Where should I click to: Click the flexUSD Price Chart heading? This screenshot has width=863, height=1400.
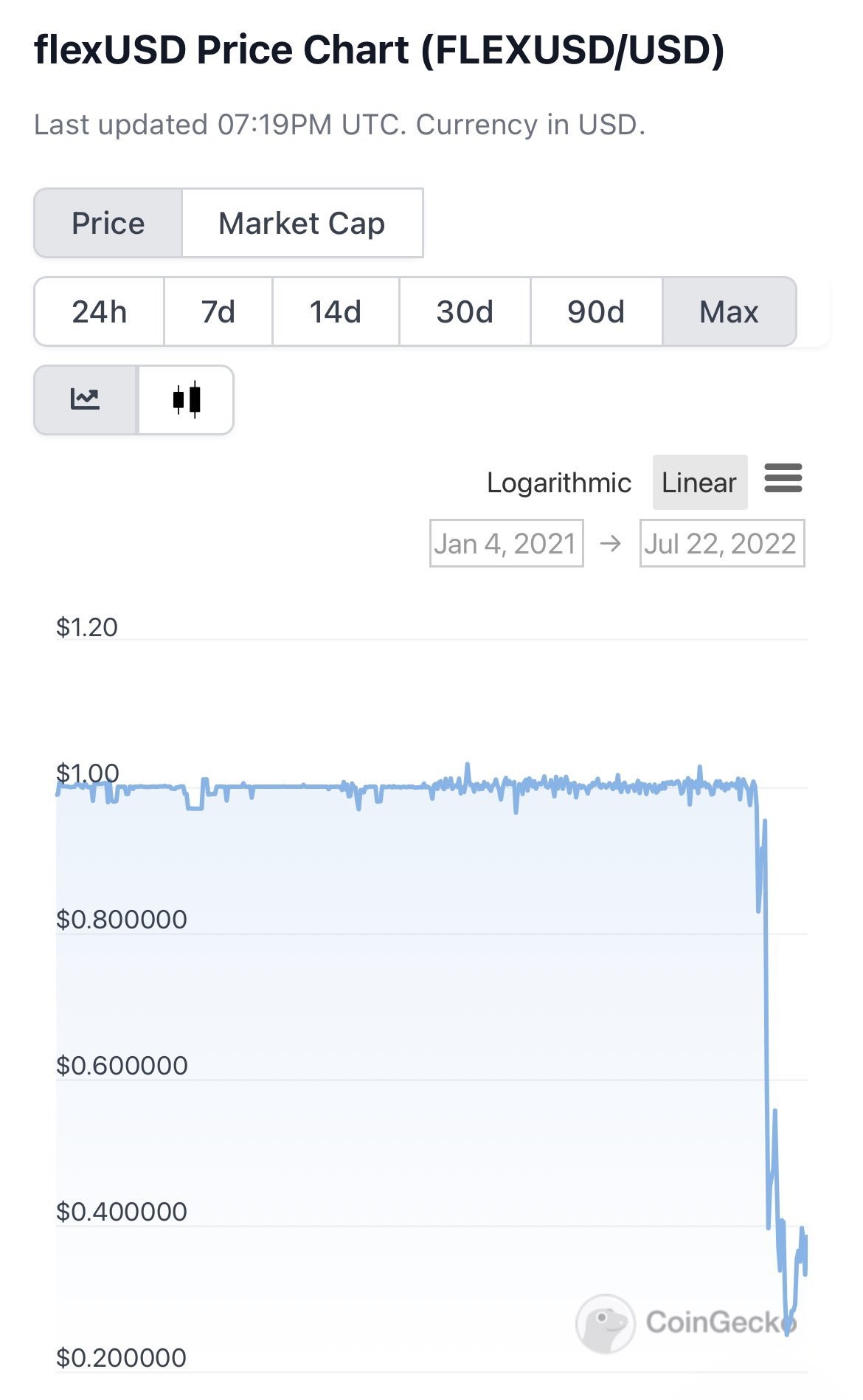381,49
